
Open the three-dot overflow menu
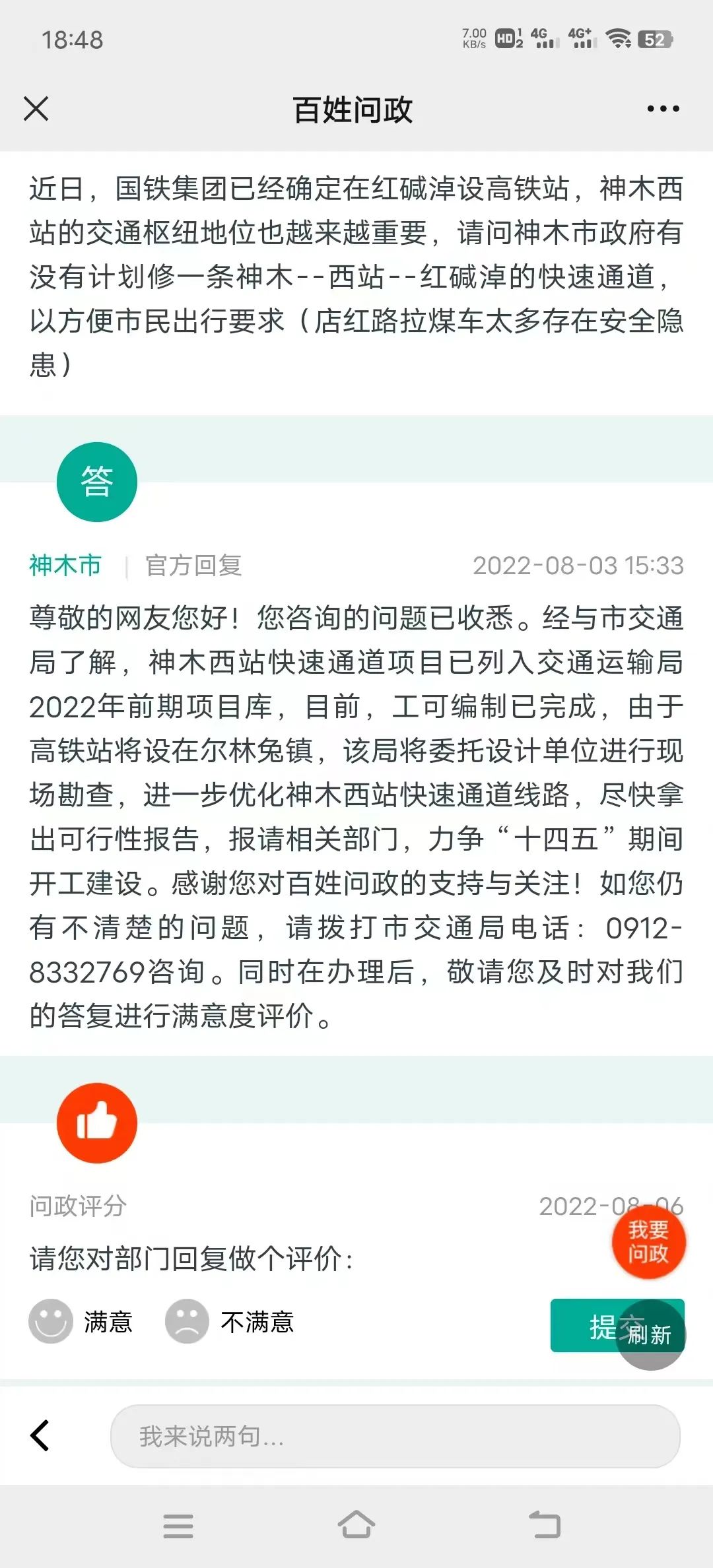click(663, 109)
